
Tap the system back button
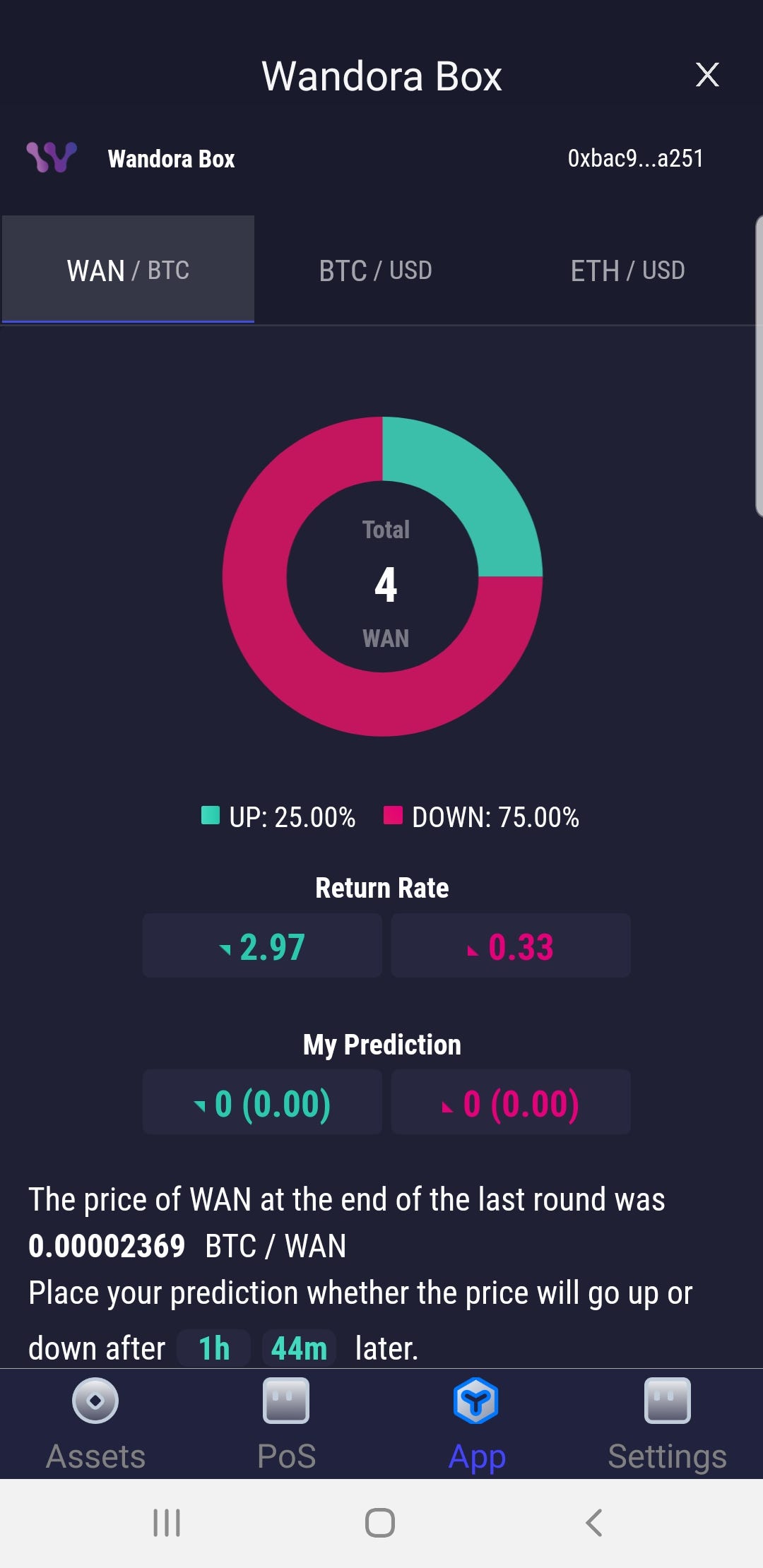click(594, 1523)
